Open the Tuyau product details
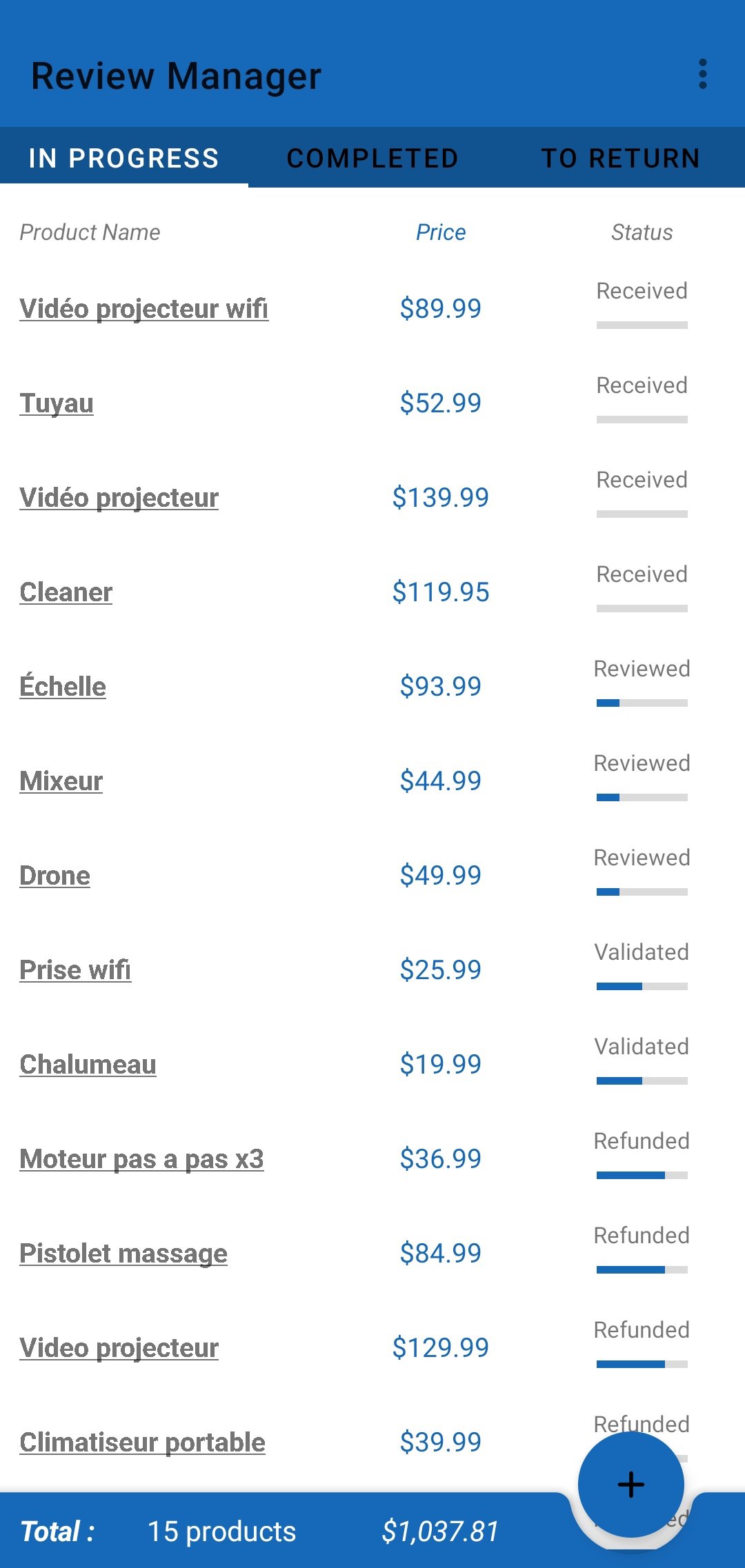This screenshot has width=745, height=1568. [57, 403]
